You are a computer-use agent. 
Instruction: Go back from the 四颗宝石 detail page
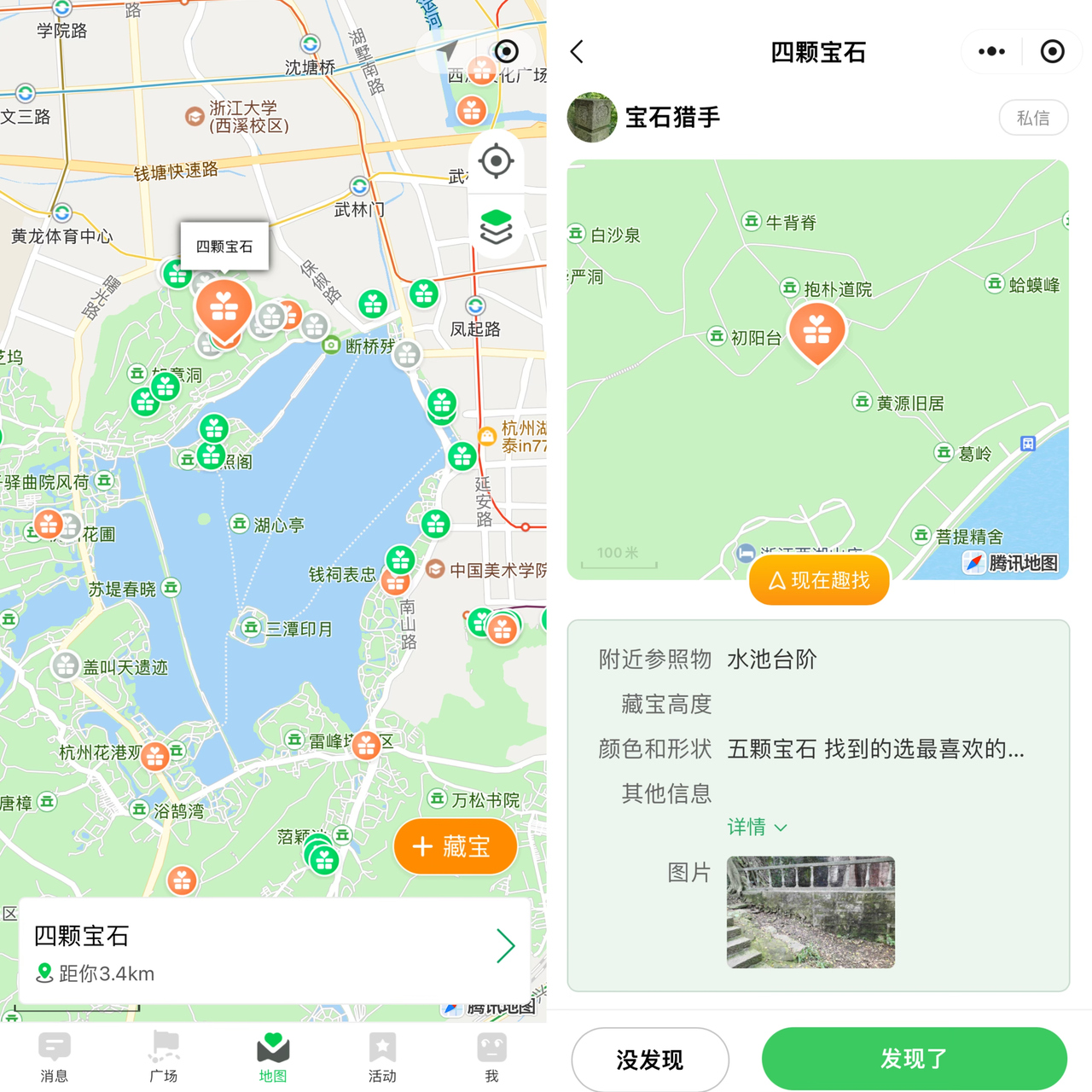[578, 52]
